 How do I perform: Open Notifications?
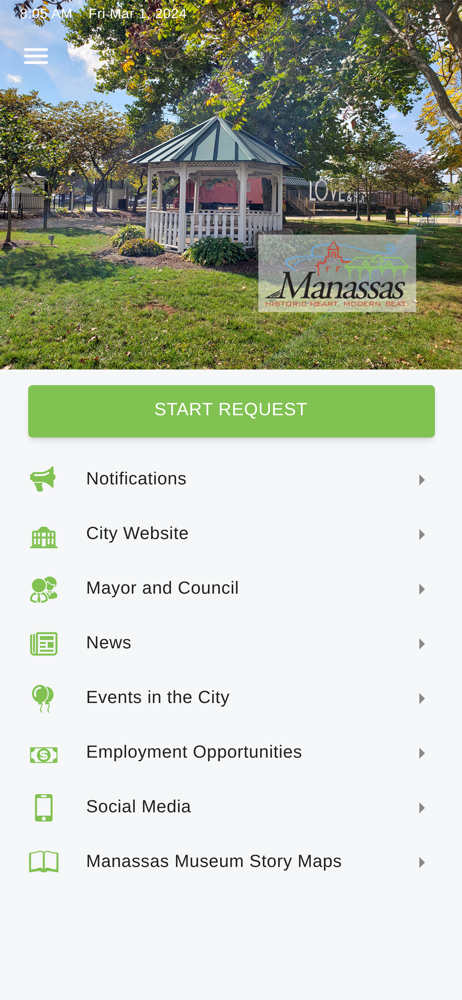231,479
